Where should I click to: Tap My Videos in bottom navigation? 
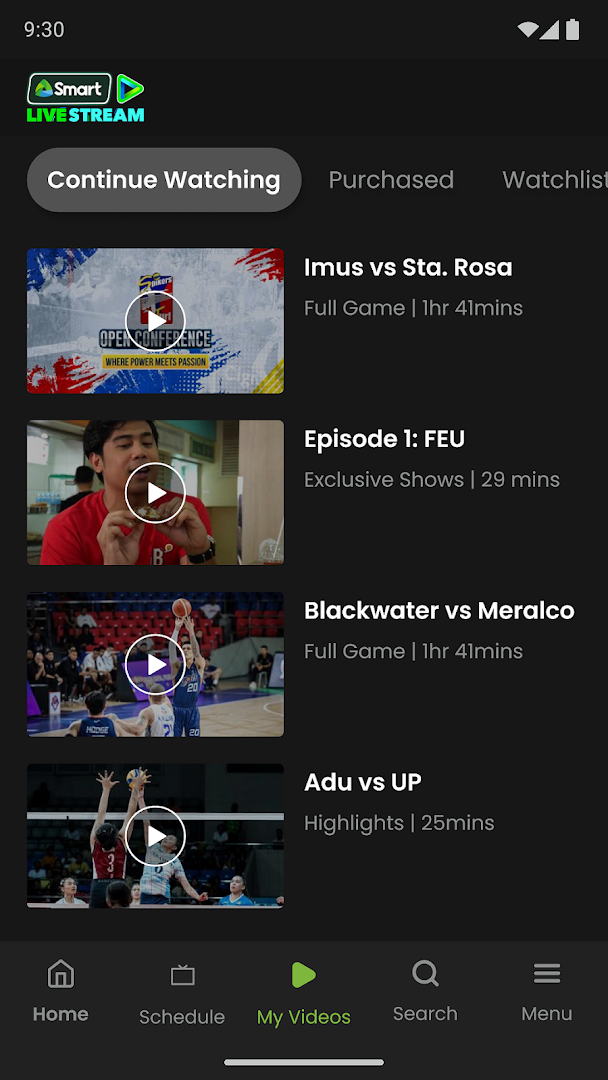click(304, 993)
